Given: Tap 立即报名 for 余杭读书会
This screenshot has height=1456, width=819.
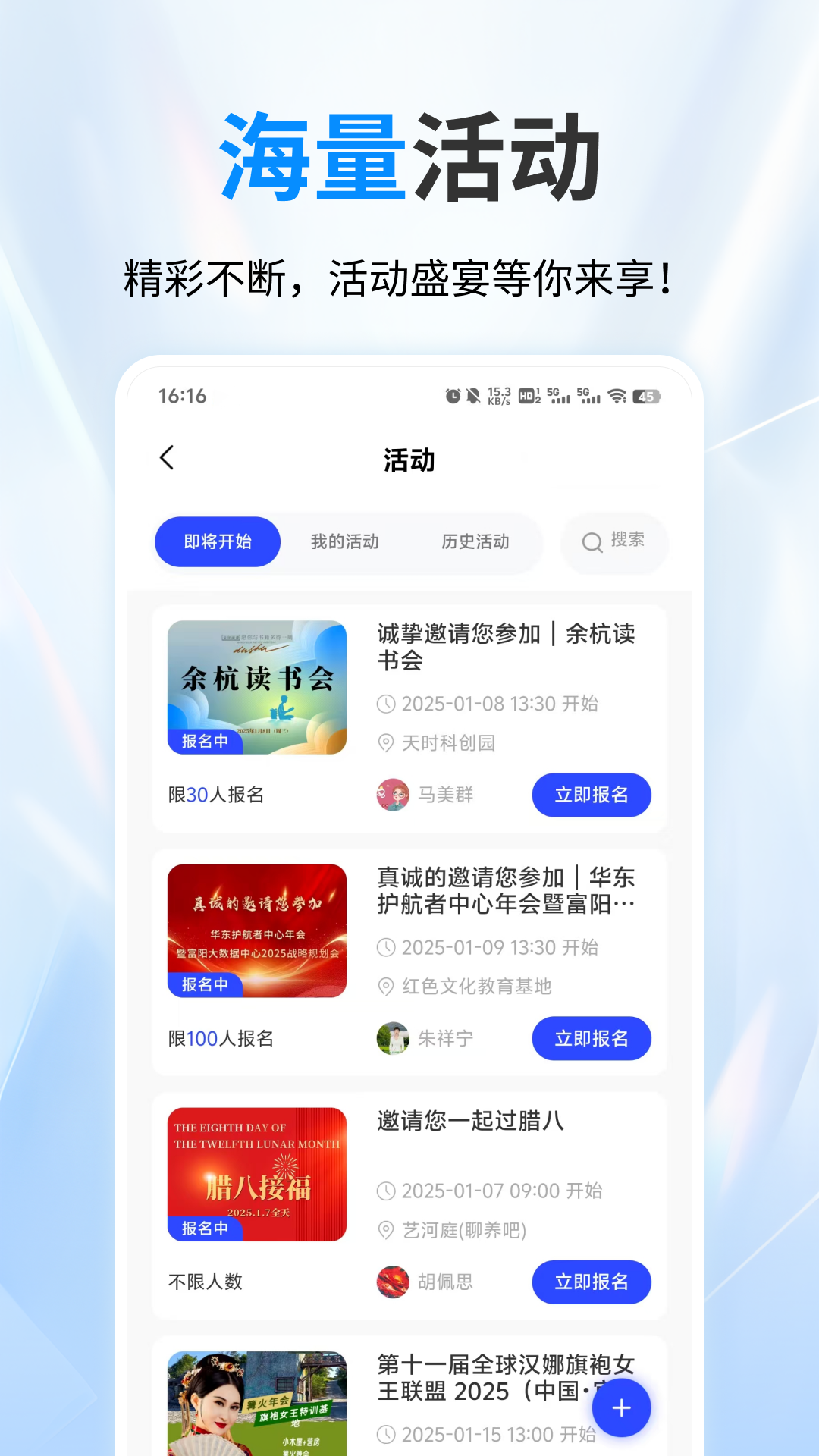Looking at the screenshot, I should (591, 795).
